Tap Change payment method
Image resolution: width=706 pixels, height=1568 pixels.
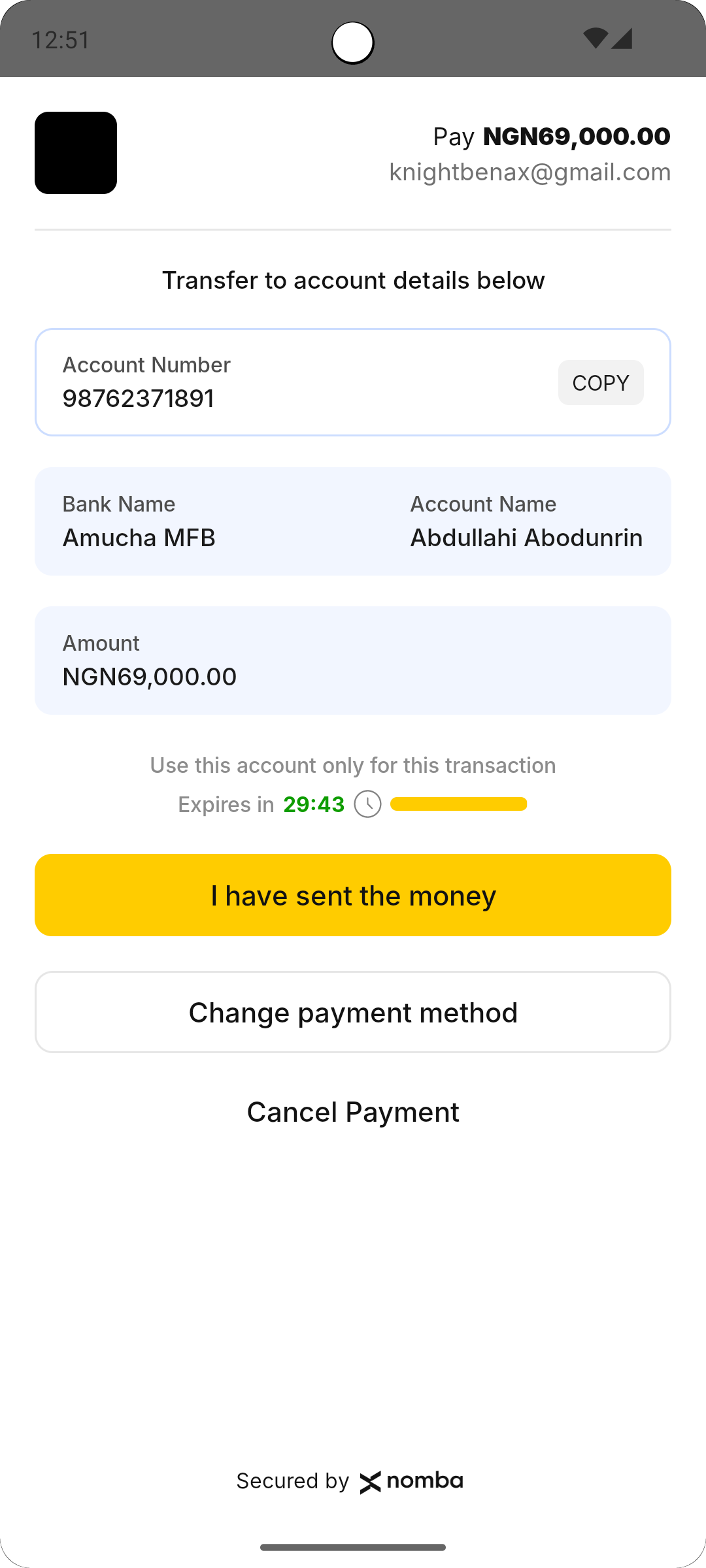coord(353,1012)
